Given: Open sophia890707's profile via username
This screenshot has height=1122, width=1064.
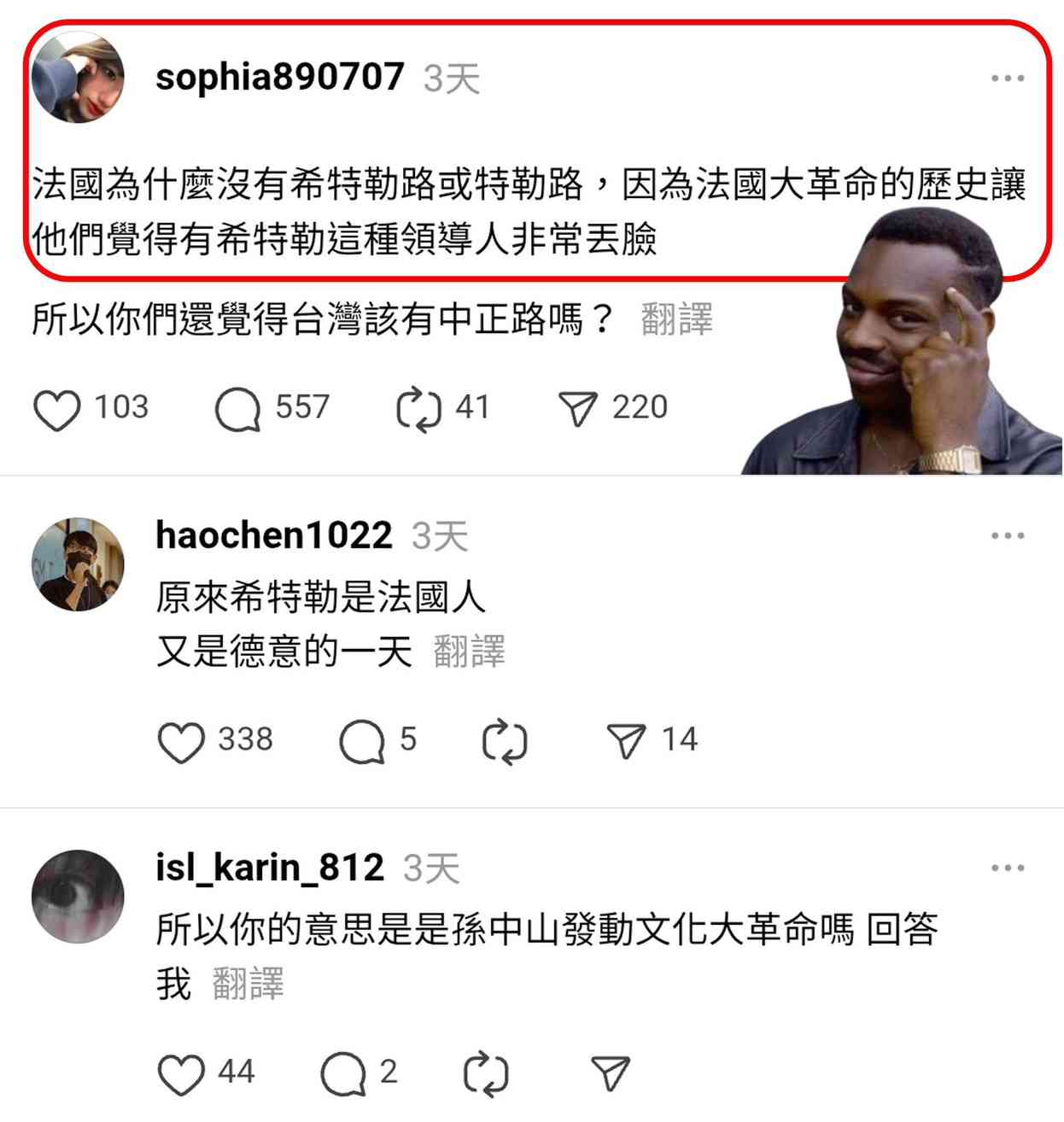Looking at the screenshot, I should point(278,77).
